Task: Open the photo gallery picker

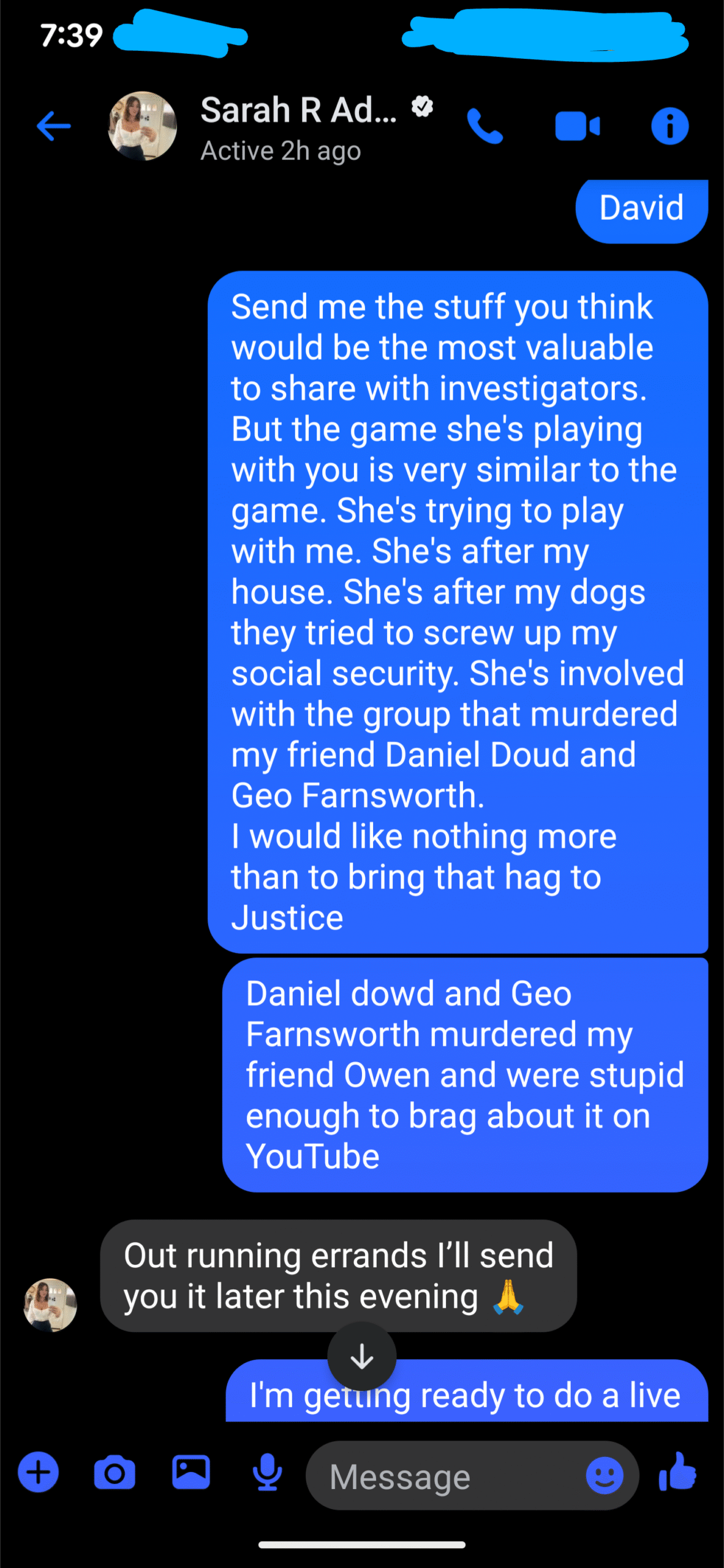Action: point(191,1472)
